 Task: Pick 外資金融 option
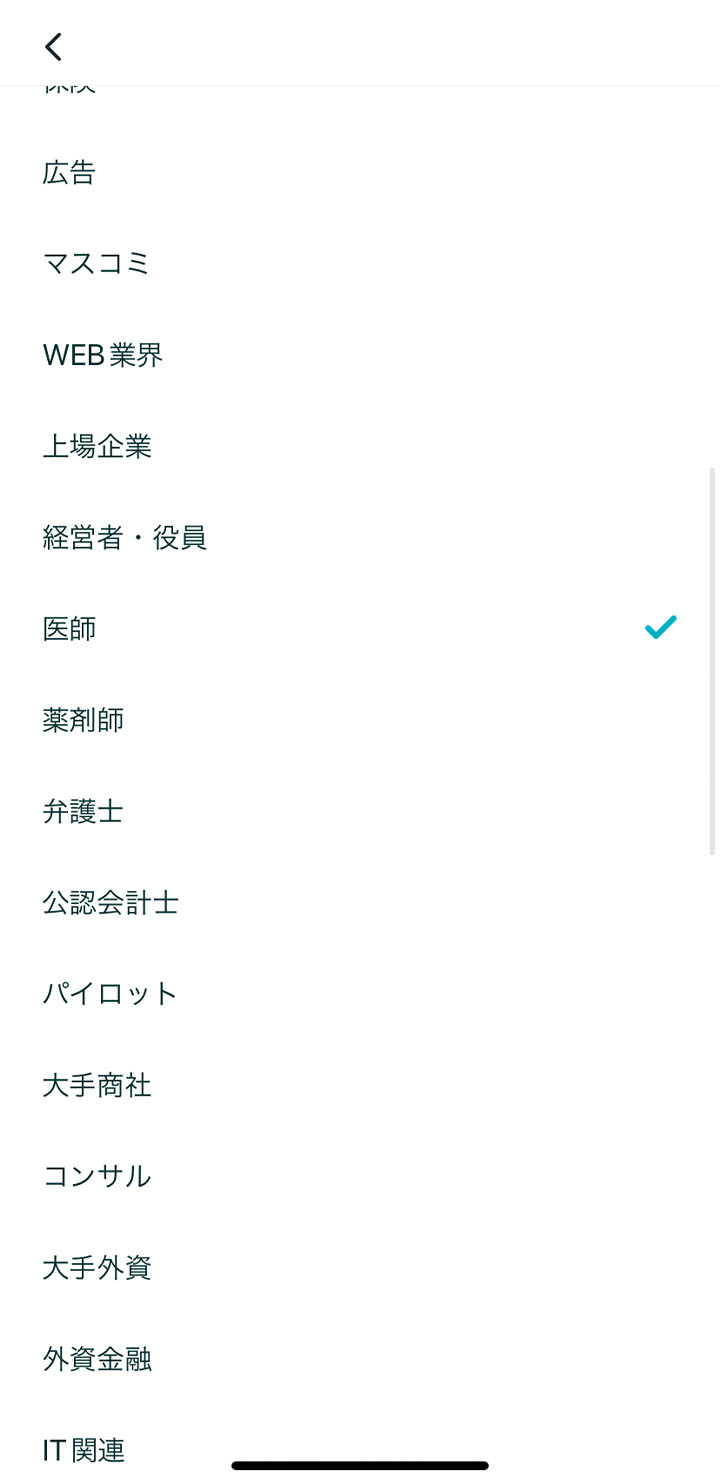point(360,1359)
